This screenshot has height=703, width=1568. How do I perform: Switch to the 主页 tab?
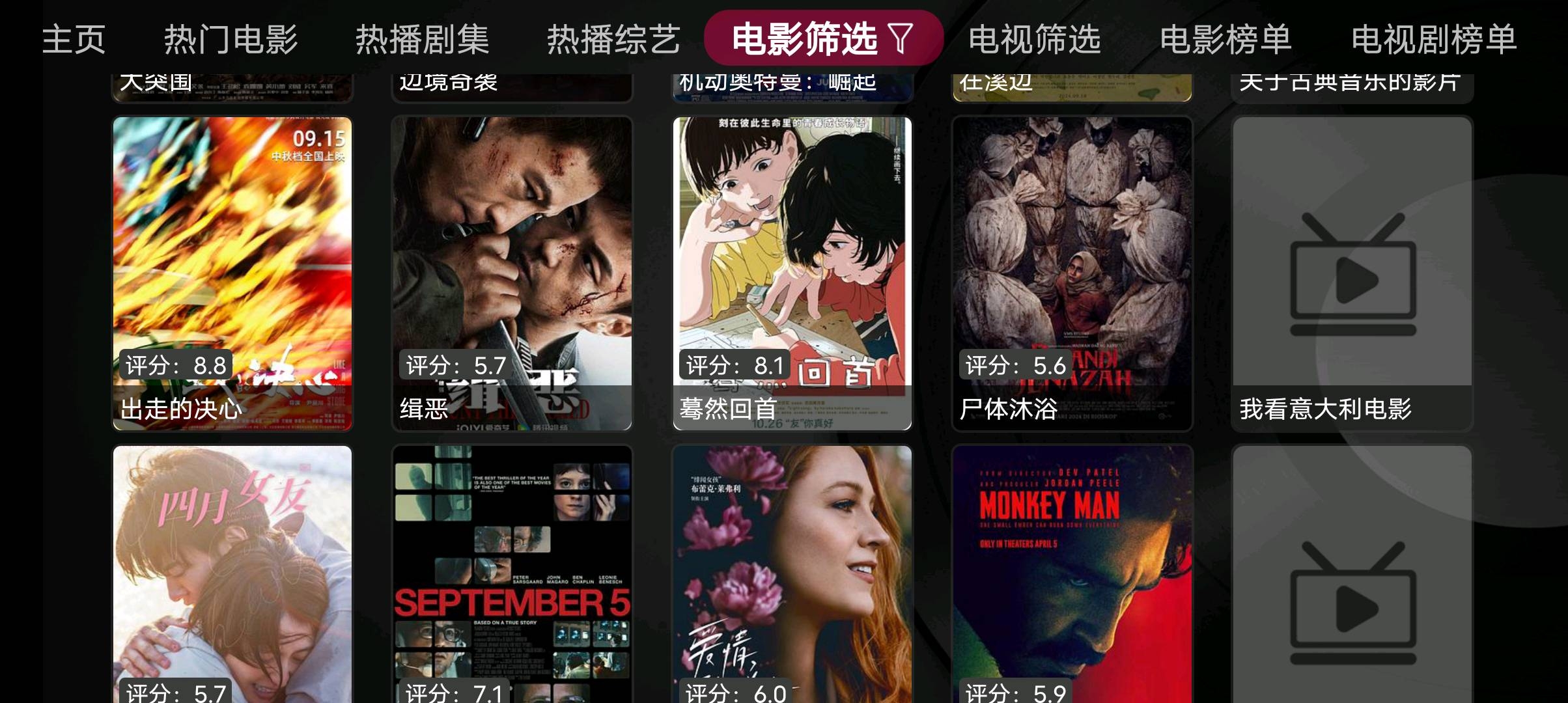tap(74, 39)
